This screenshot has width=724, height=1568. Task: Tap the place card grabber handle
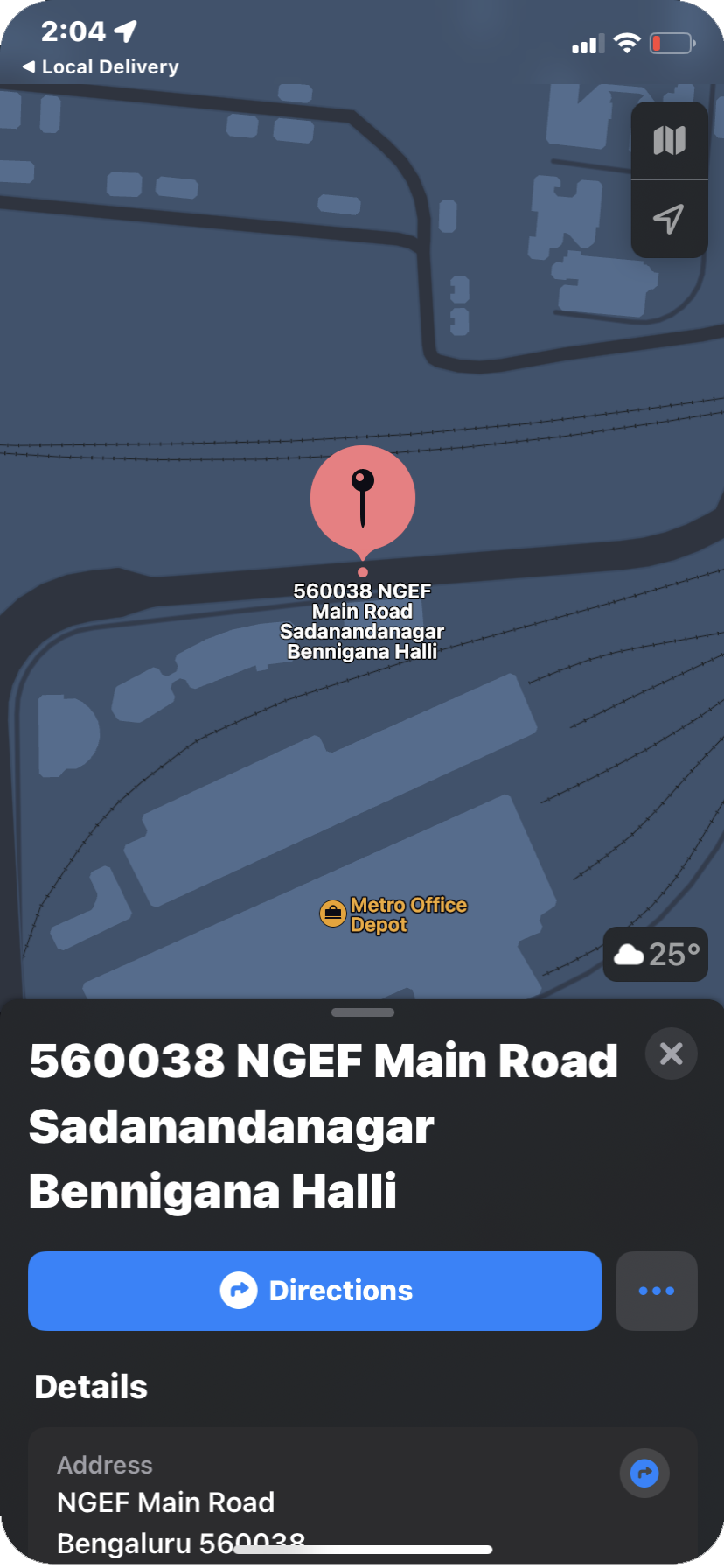click(x=363, y=1012)
